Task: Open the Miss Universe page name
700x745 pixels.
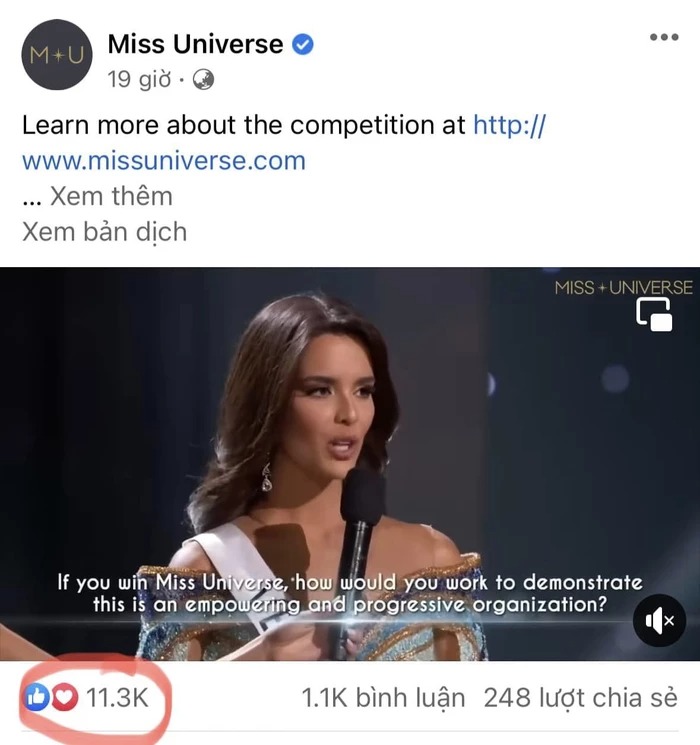Action: click(x=196, y=44)
